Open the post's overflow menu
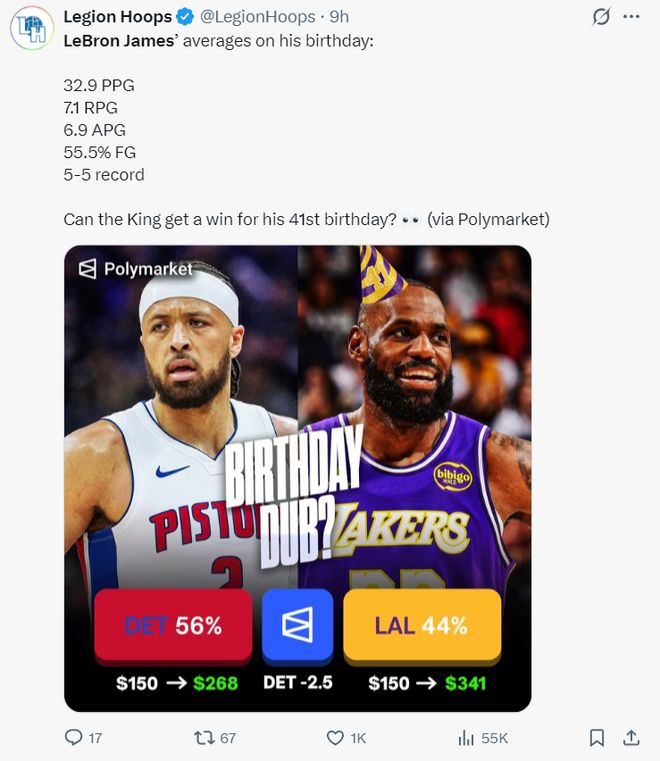The width and height of the screenshot is (660, 761). [x=631, y=17]
